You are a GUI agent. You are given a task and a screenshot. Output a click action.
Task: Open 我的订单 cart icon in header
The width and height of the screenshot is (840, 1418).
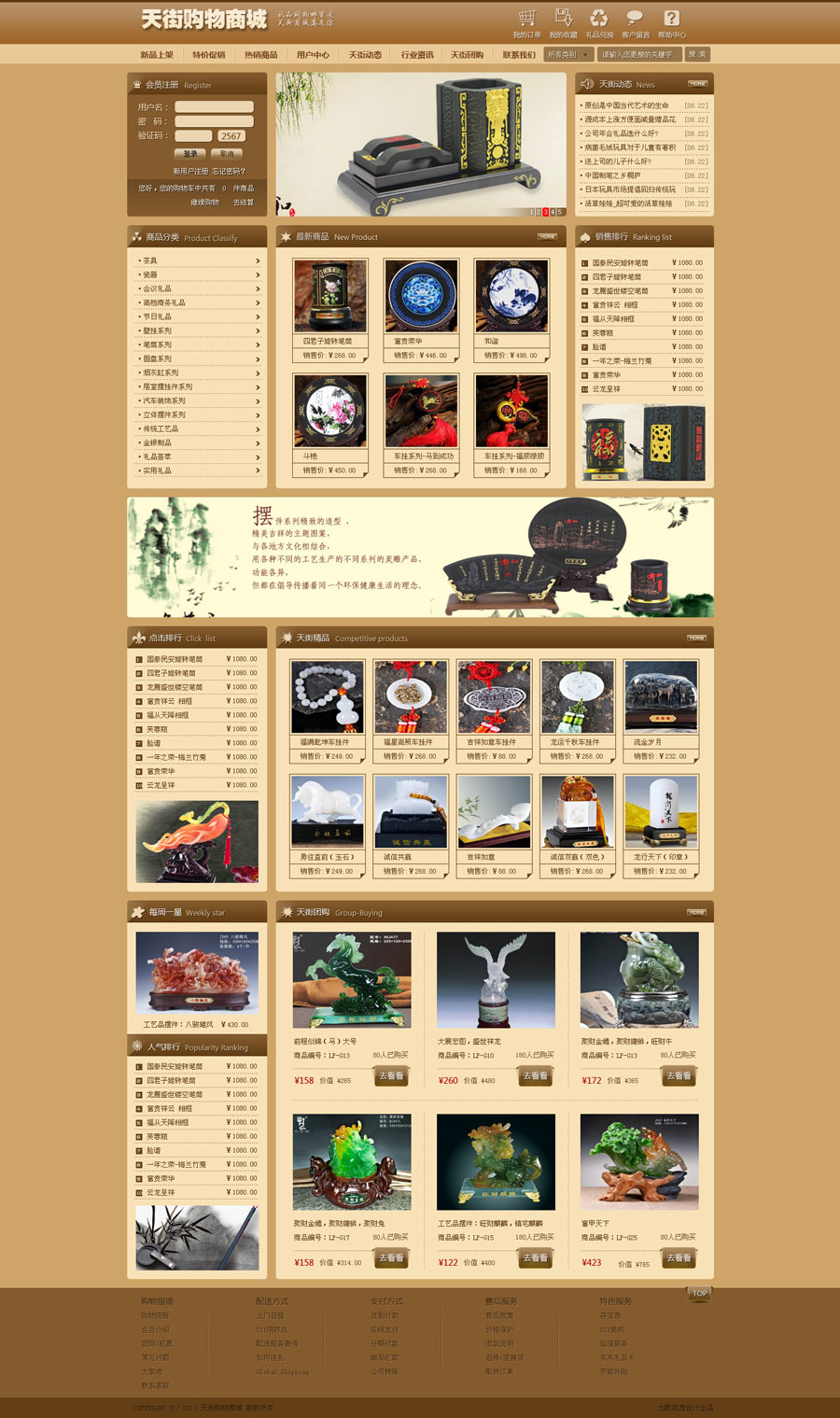(526, 22)
